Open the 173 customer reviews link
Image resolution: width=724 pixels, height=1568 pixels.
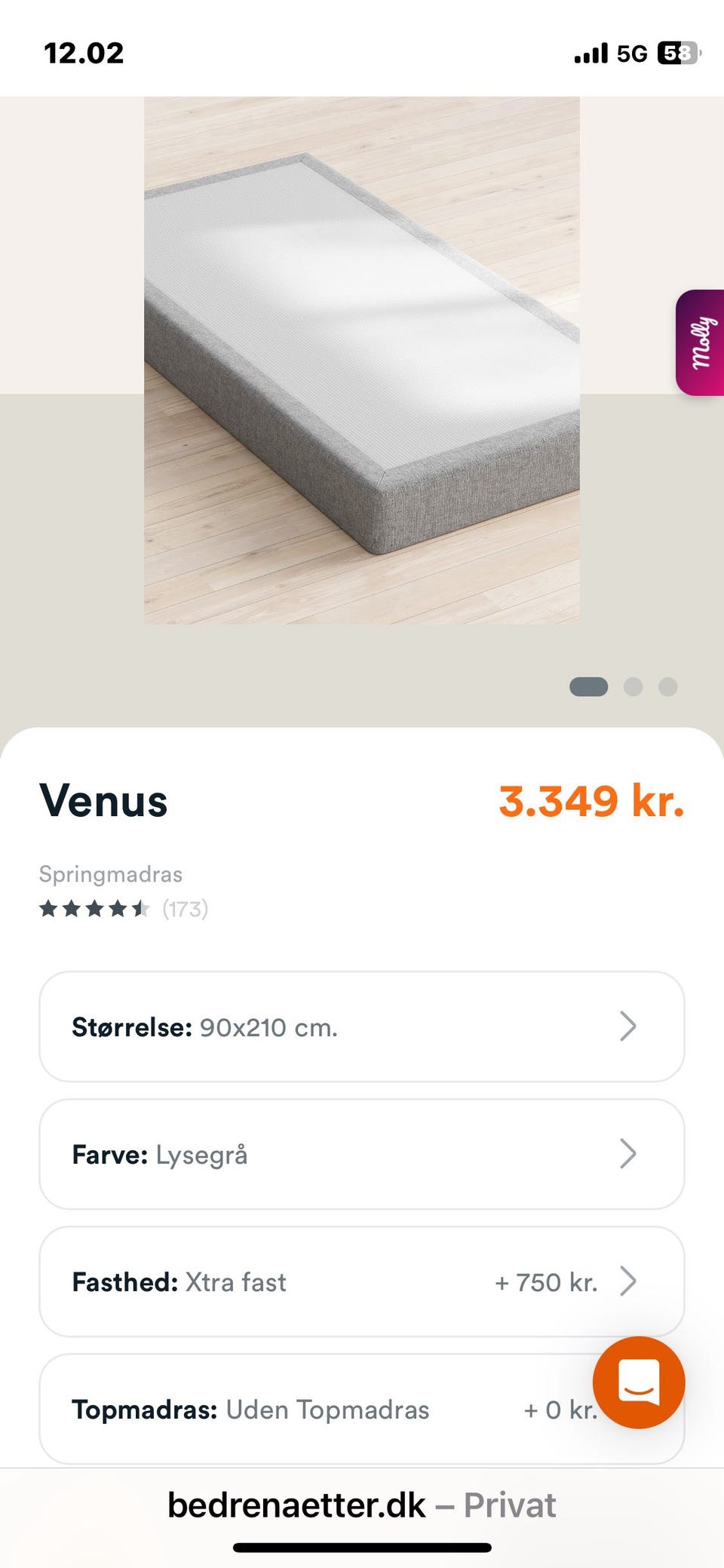[x=186, y=909]
